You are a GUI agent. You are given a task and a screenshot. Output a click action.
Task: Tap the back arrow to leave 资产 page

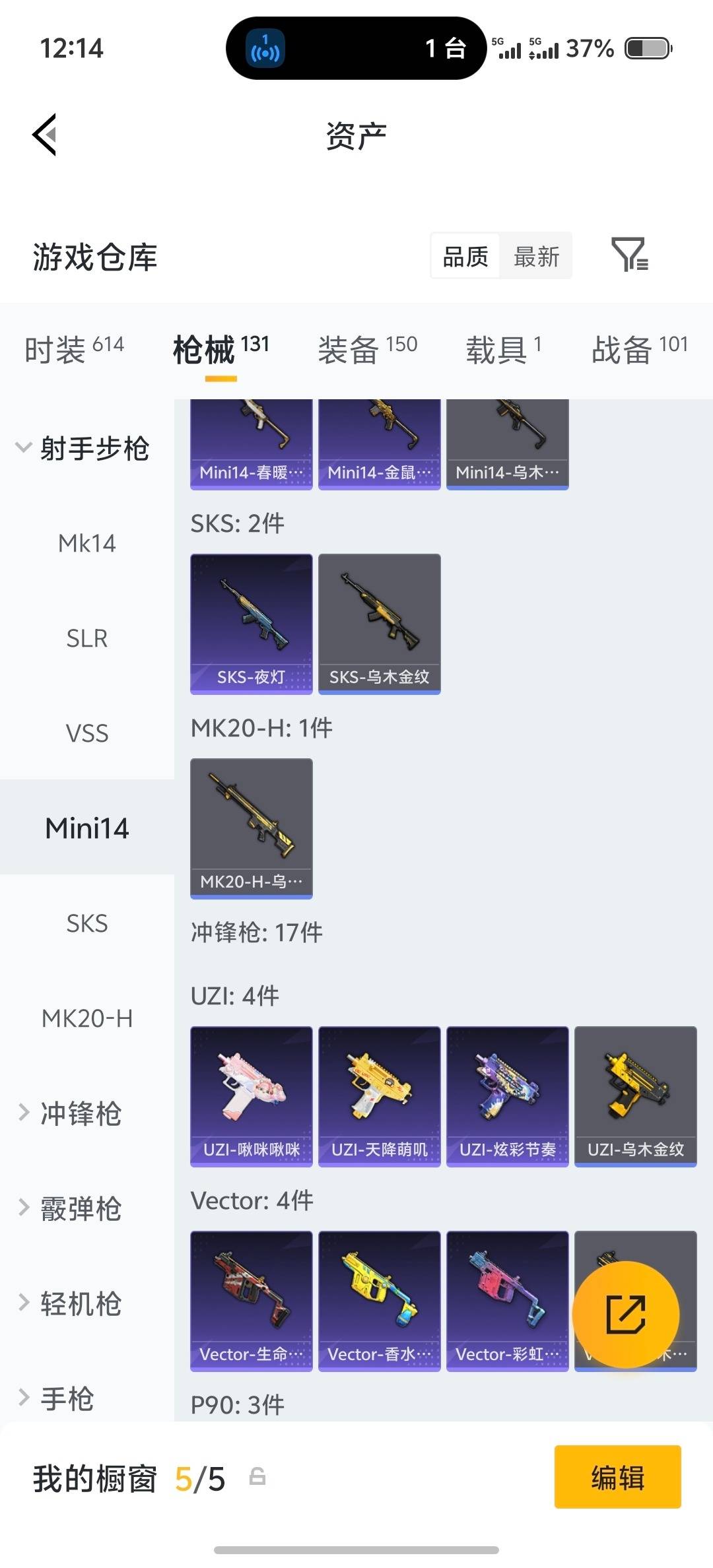pyautogui.click(x=44, y=135)
